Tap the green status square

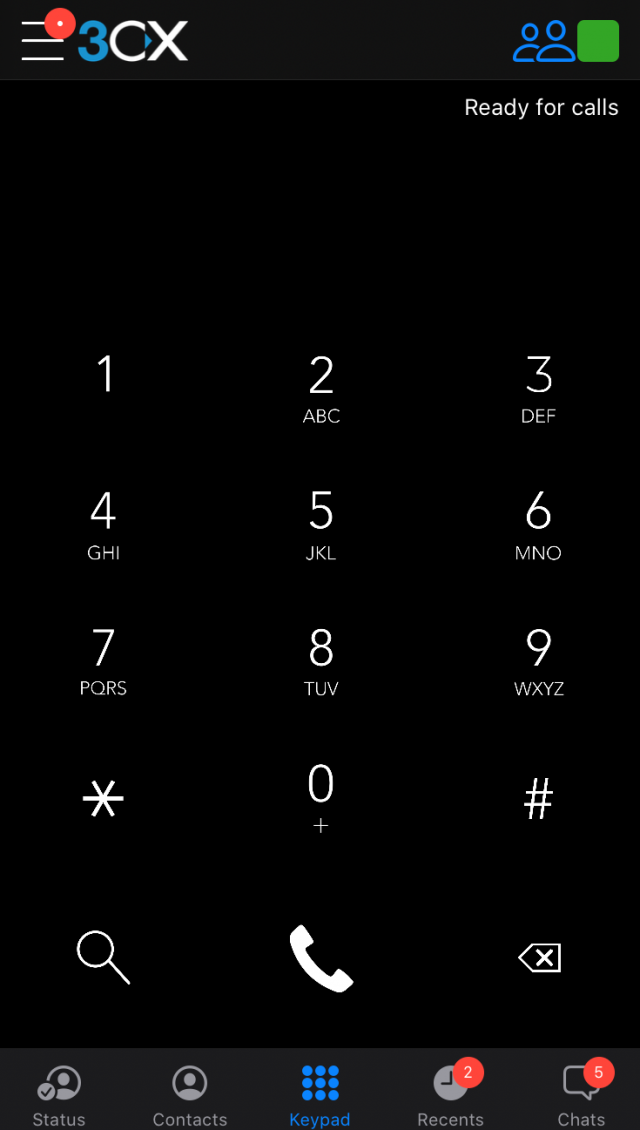(x=598, y=40)
